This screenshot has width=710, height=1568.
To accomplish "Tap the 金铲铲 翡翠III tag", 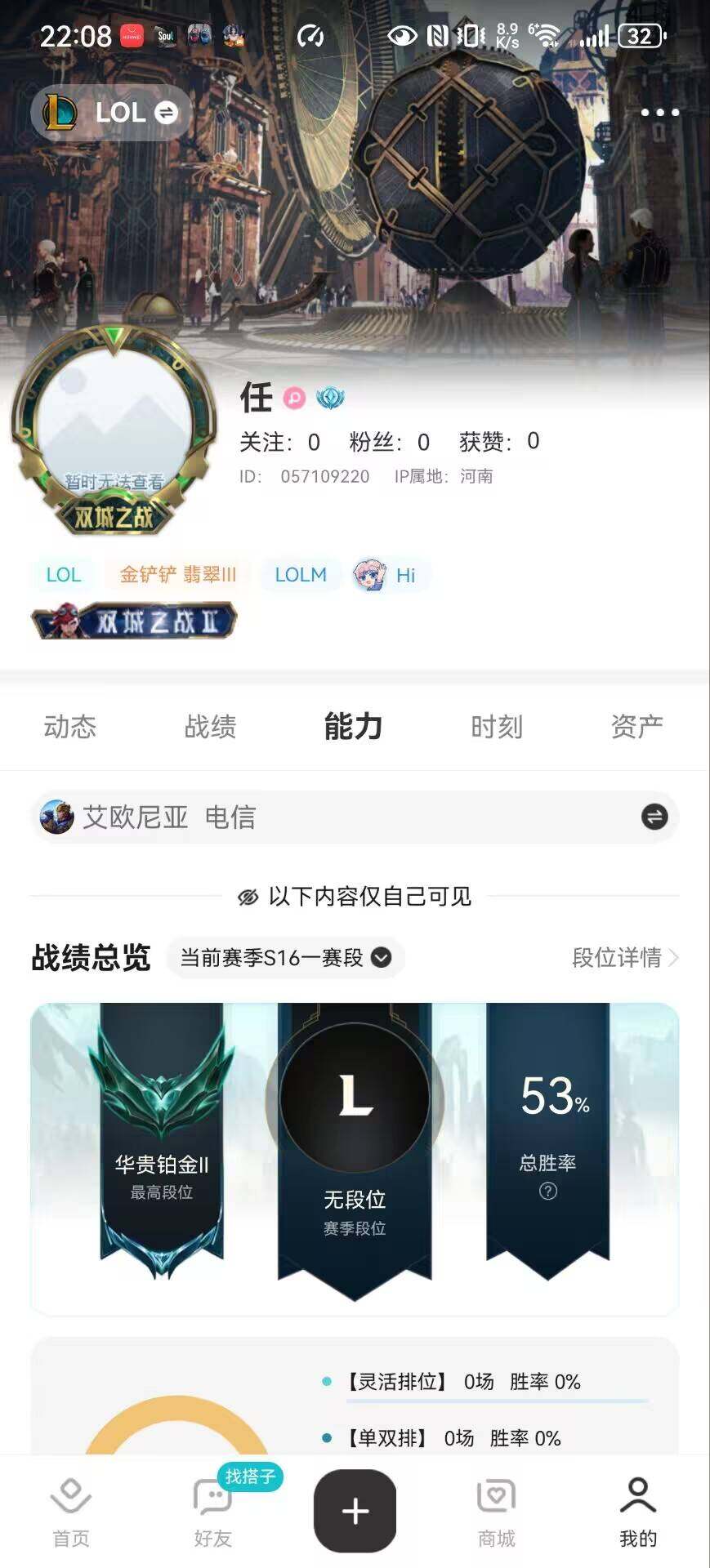I will click(x=178, y=575).
